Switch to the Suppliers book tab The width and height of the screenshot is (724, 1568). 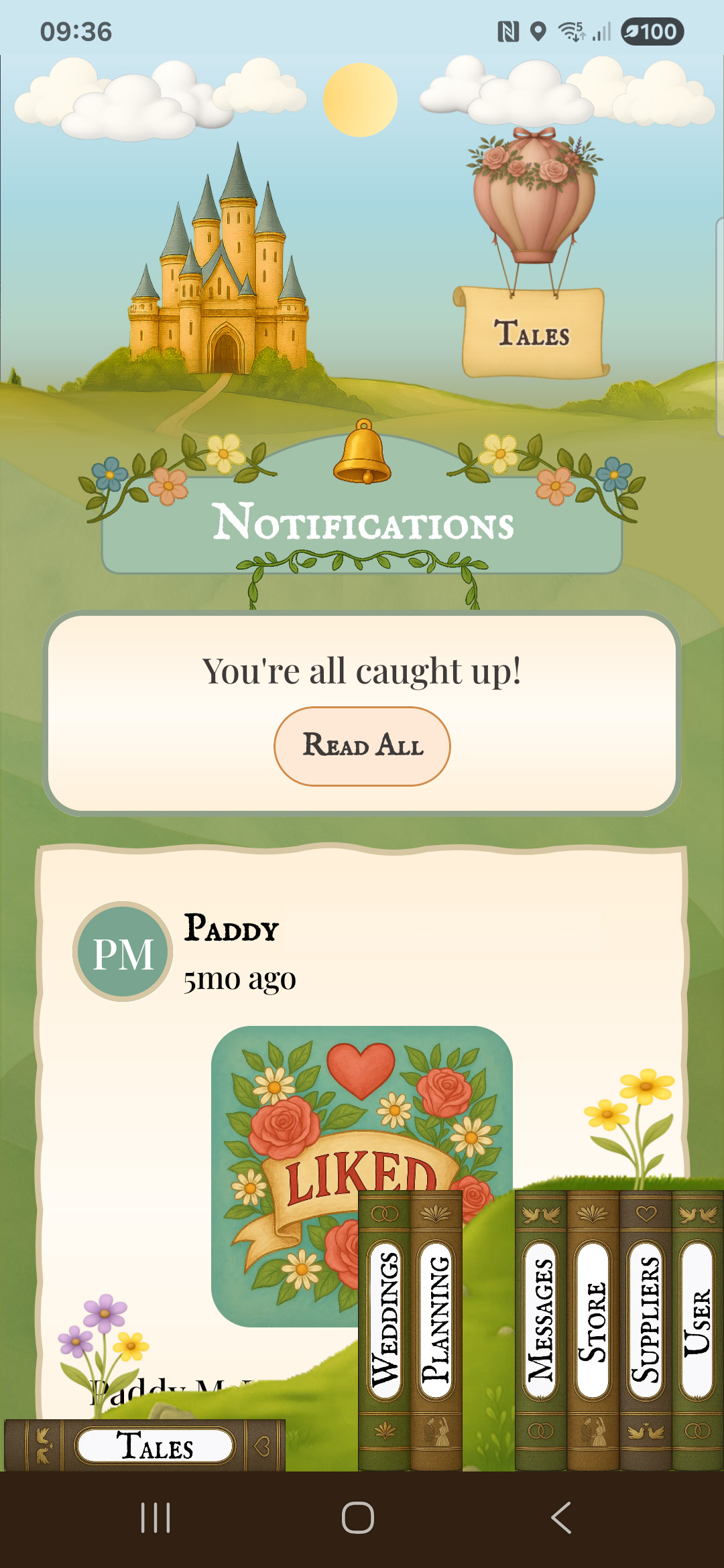[x=646, y=1320]
